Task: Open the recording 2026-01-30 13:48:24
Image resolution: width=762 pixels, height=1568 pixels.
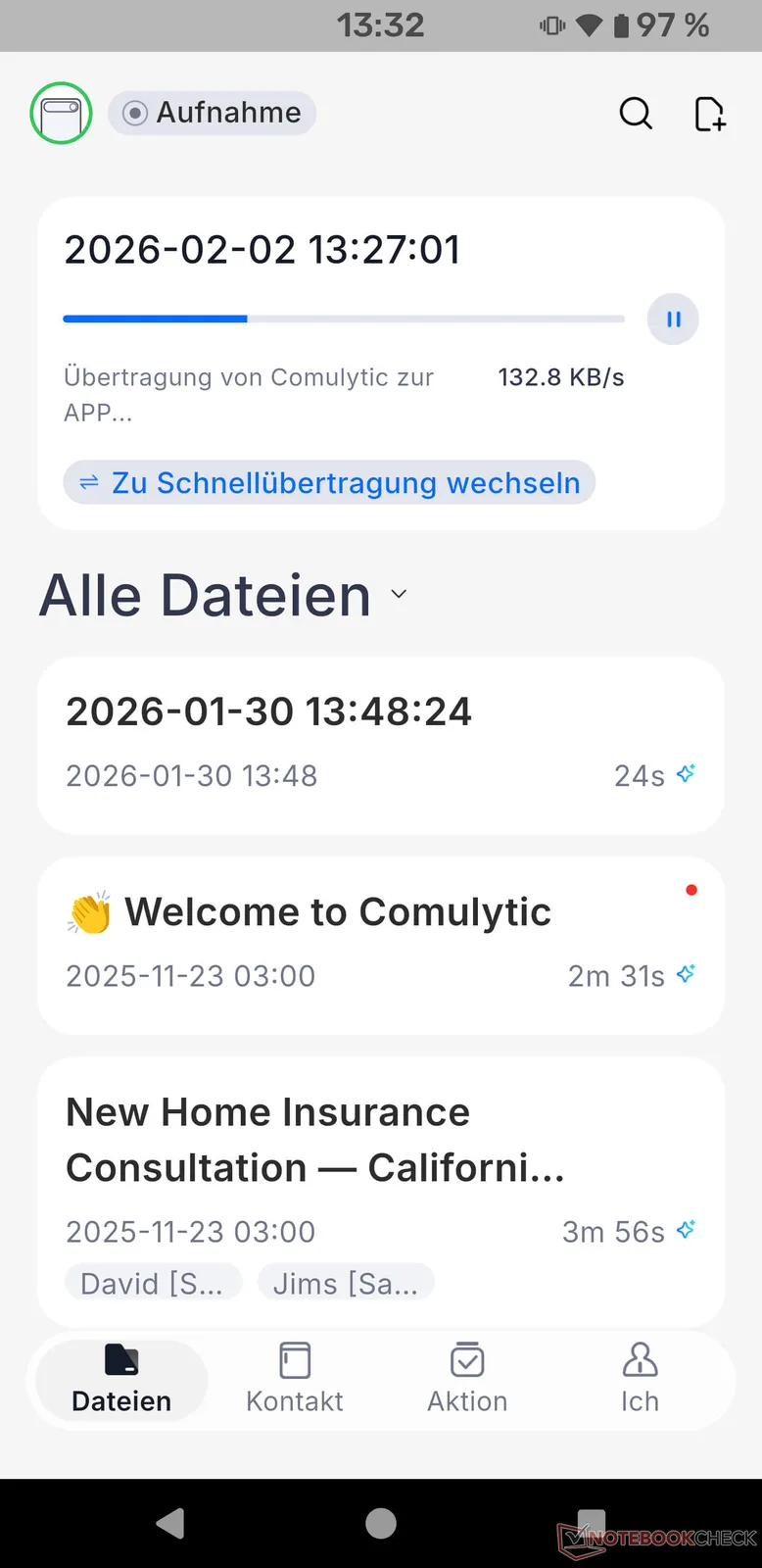Action: 380,743
